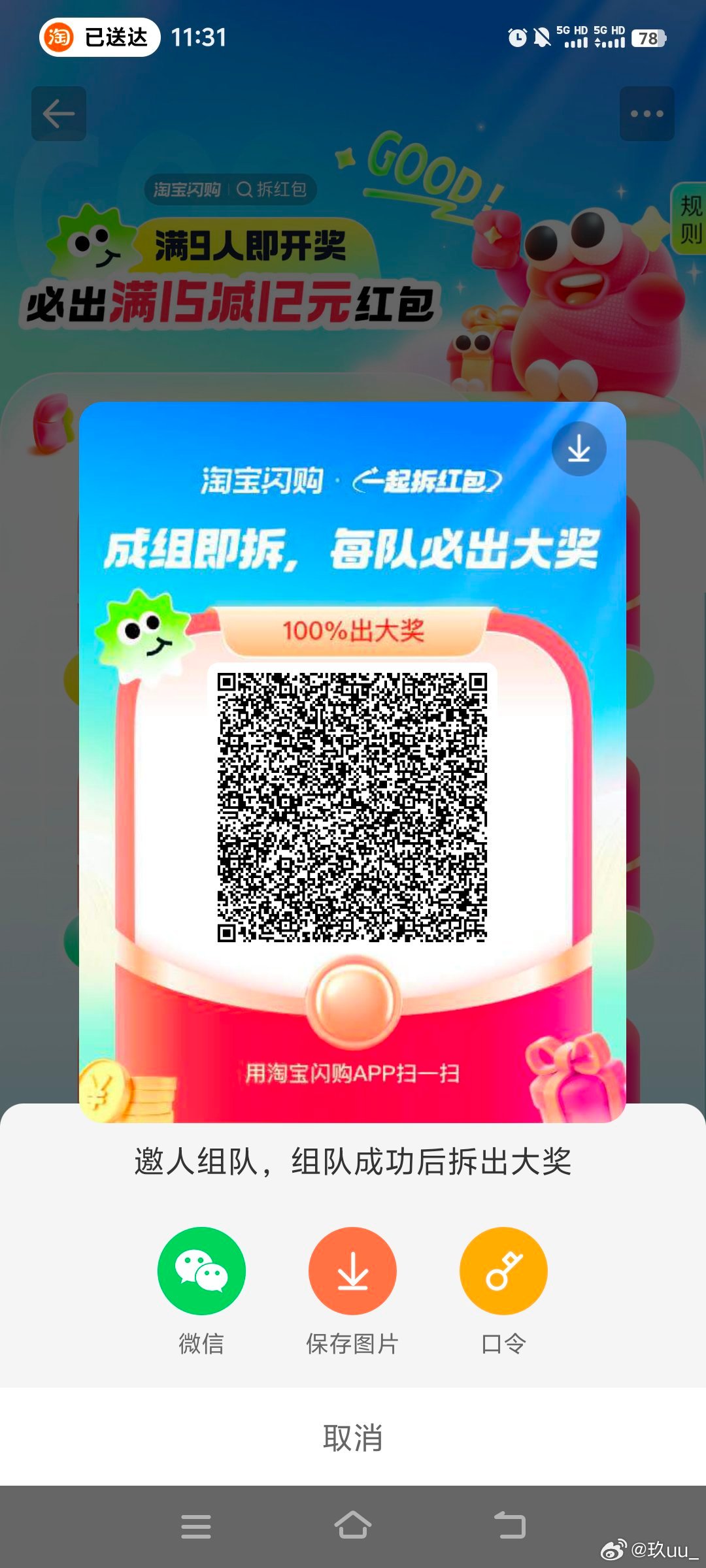Open the recent apps menu button
This screenshot has height=1568, width=706.
[196, 1526]
